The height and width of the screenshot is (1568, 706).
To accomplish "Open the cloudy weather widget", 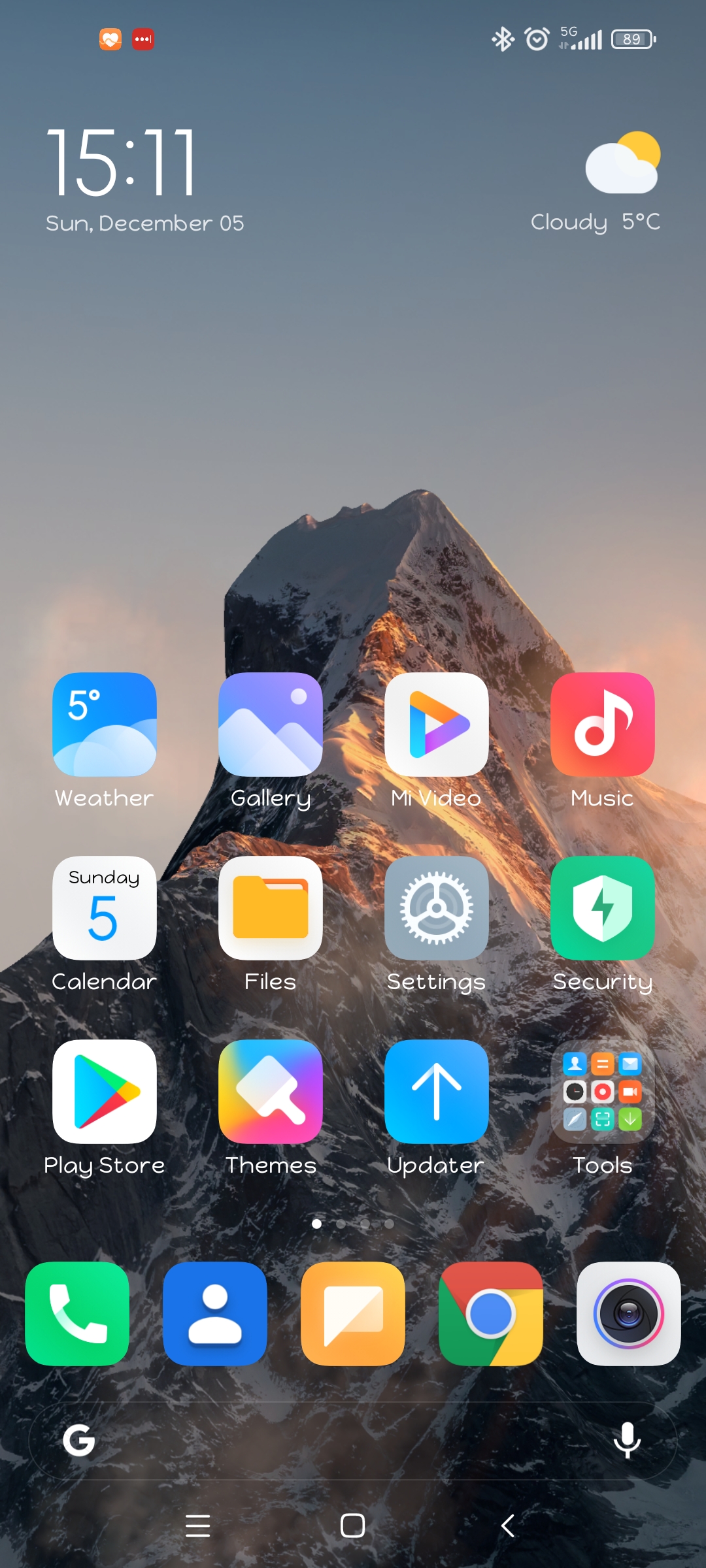I will coord(596,183).
